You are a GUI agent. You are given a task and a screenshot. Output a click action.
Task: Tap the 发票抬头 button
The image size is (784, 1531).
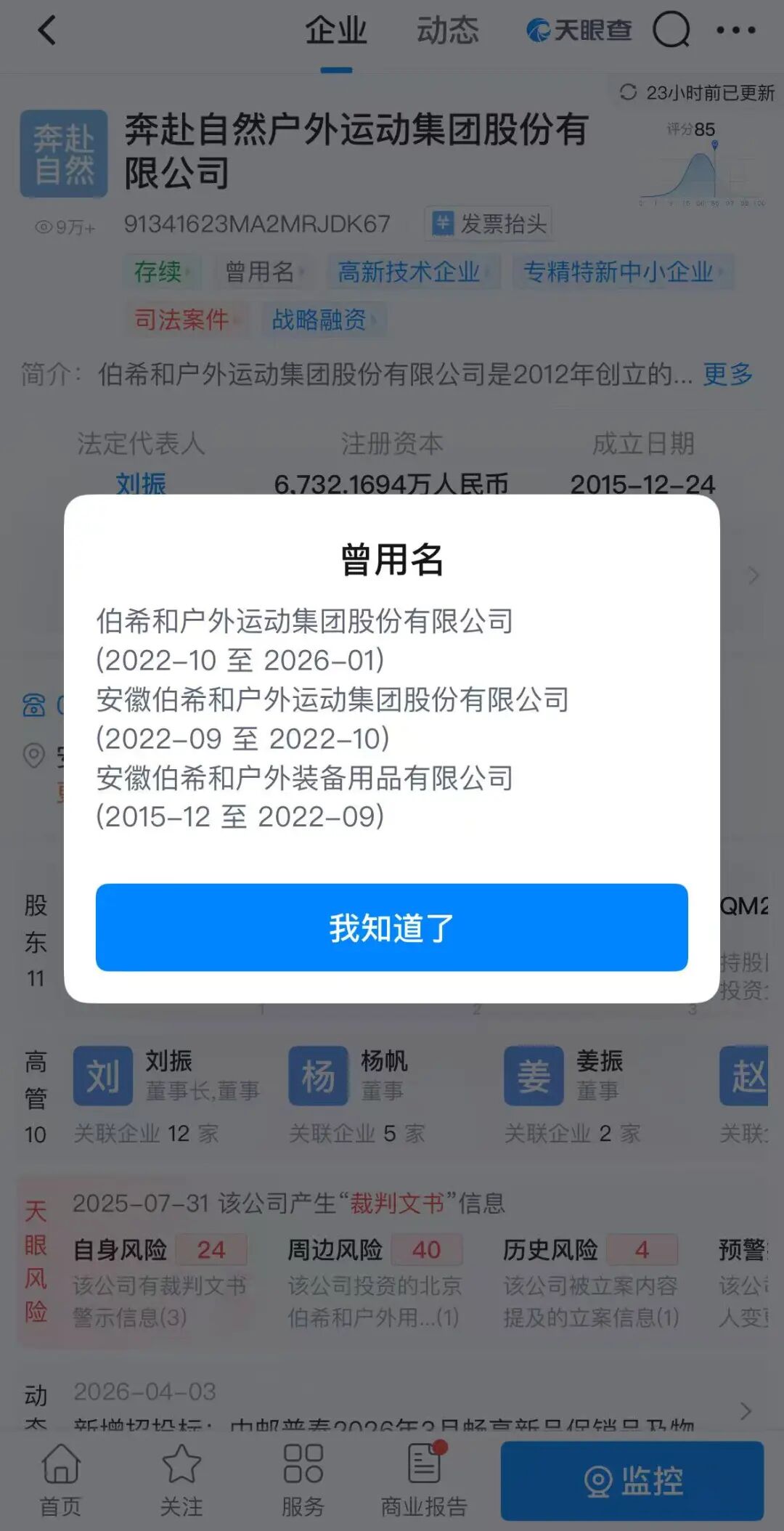pyautogui.click(x=489, y=224)
